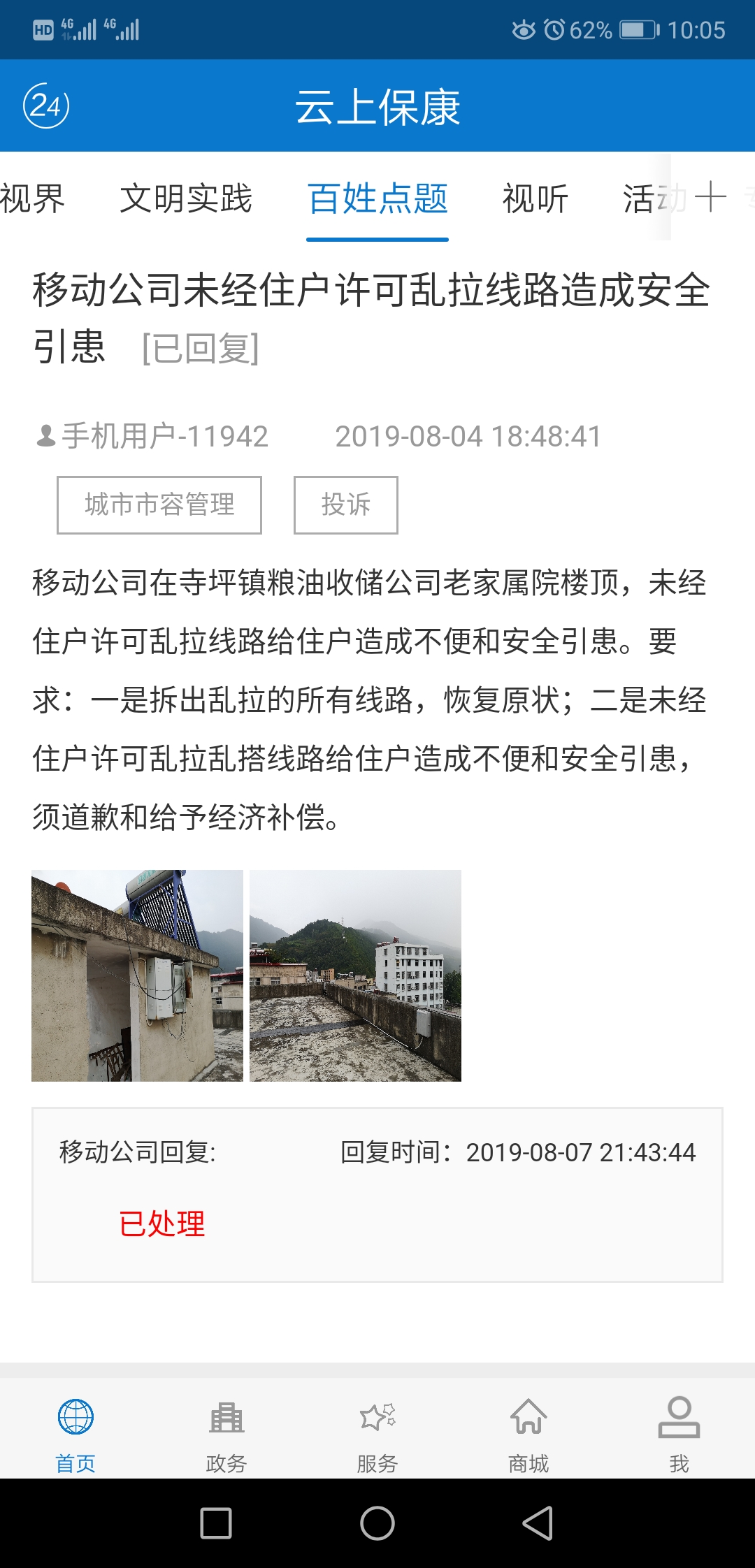Switch to the 文明实践 tab
This screenshot has height=1568, width=755.
[186, 198]
